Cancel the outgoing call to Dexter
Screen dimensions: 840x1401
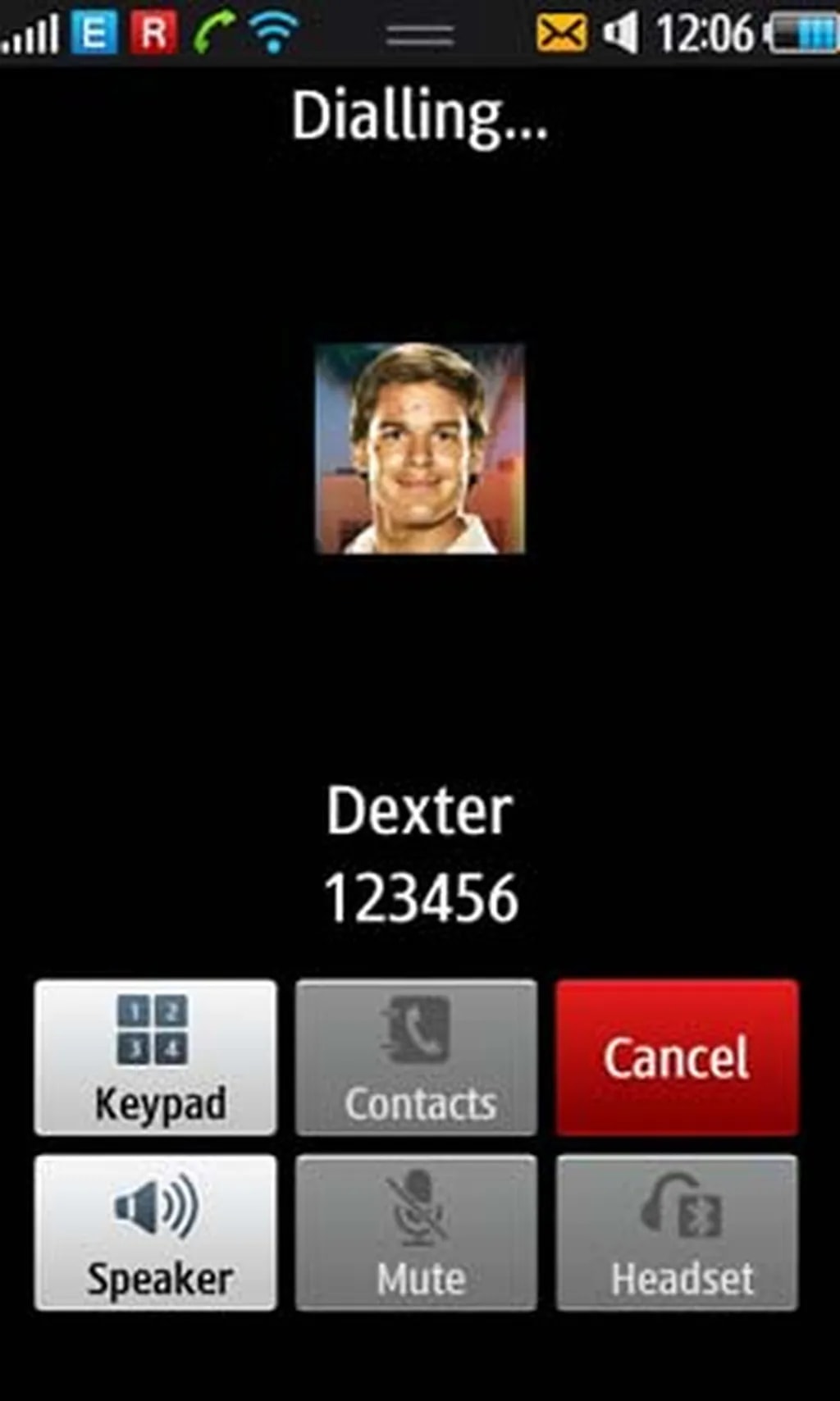click(677, 1058)
